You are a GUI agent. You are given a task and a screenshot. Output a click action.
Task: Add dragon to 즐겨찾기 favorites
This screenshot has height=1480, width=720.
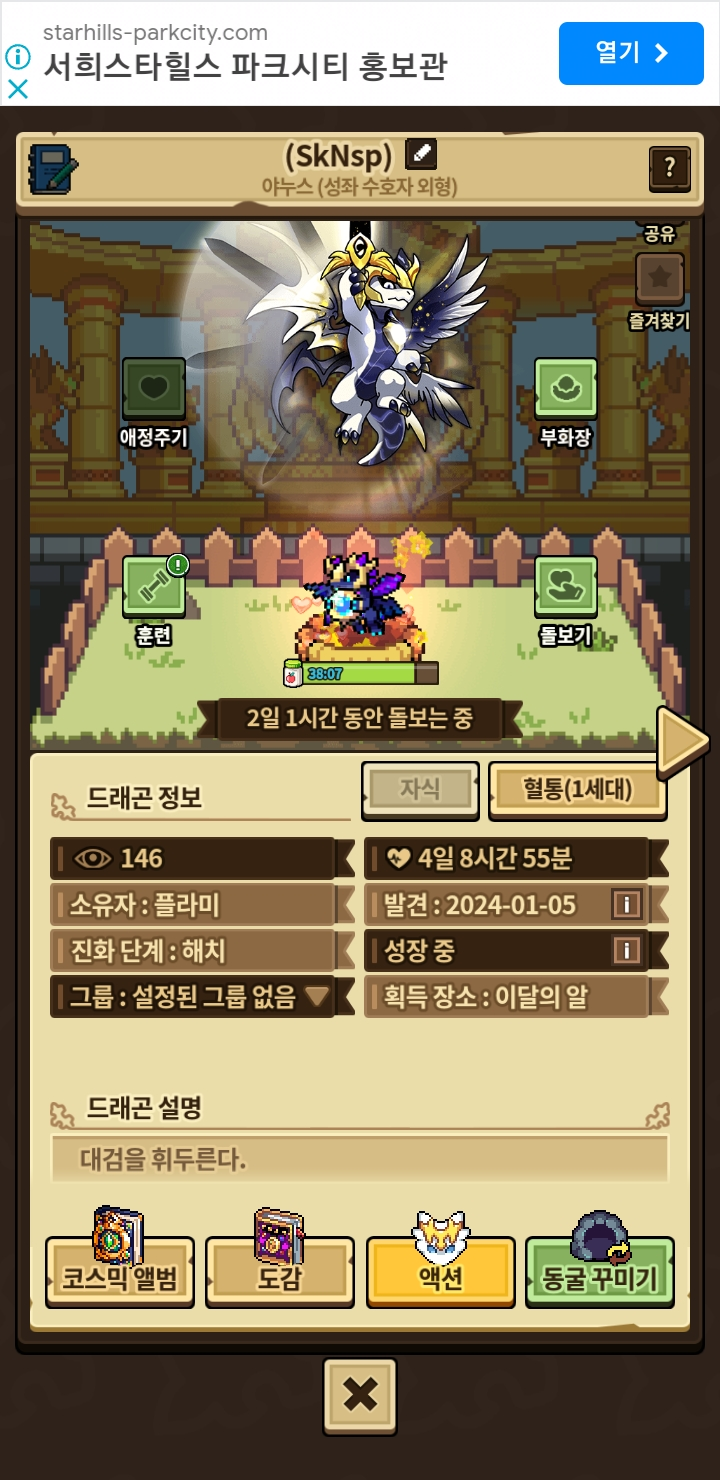click(660, 280)
